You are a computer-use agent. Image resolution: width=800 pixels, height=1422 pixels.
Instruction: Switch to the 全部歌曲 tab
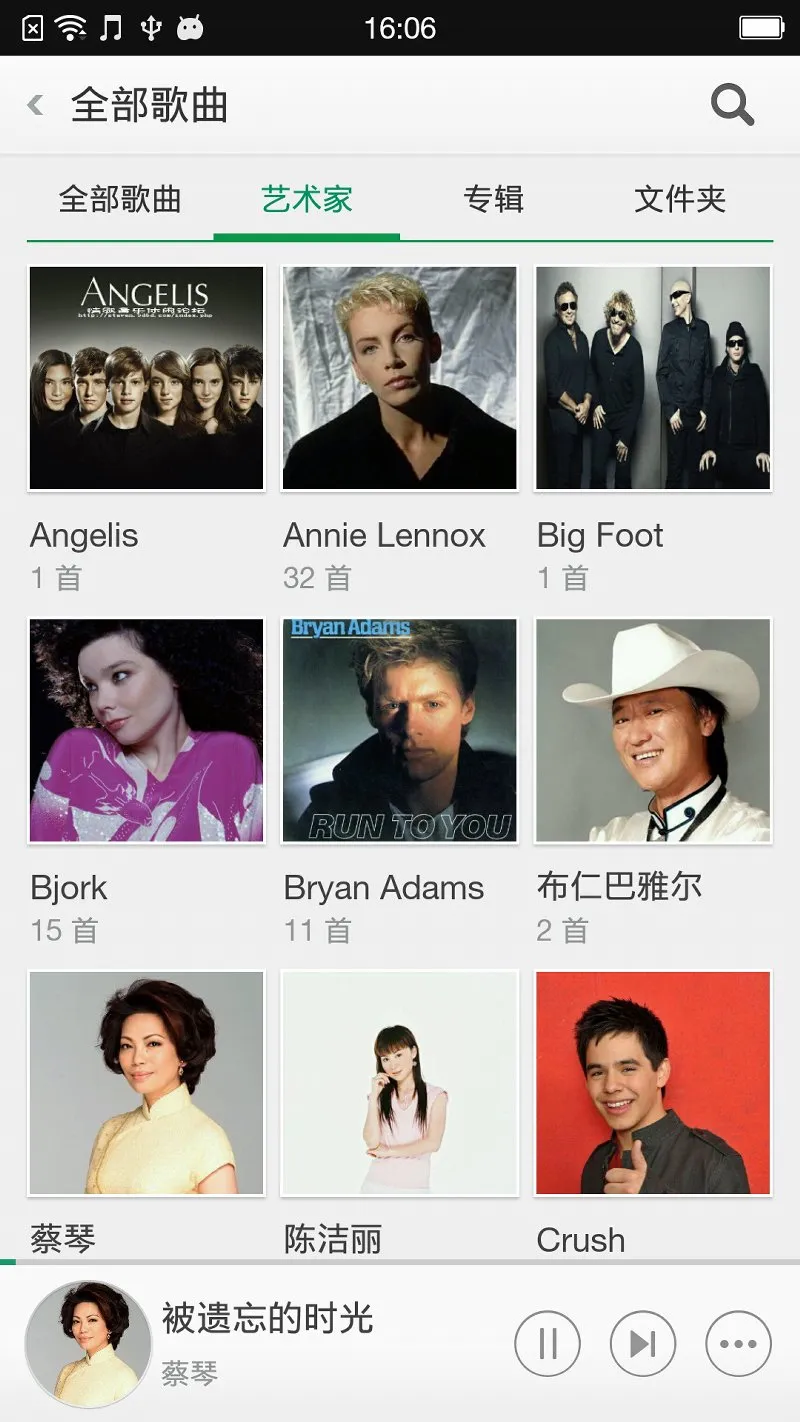click(120, 199)
